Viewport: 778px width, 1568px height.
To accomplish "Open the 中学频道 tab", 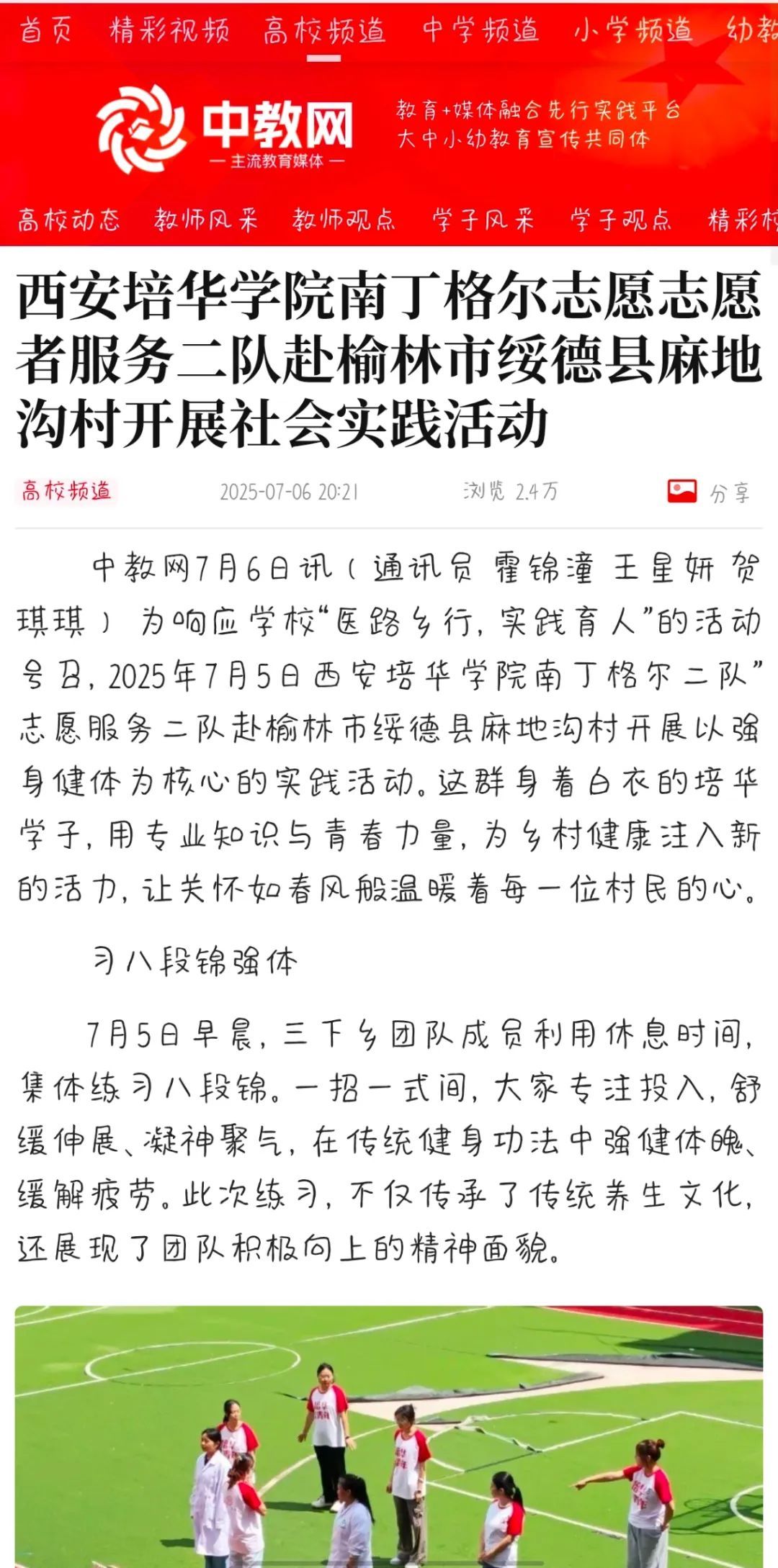I will click(x=480, y=31).
